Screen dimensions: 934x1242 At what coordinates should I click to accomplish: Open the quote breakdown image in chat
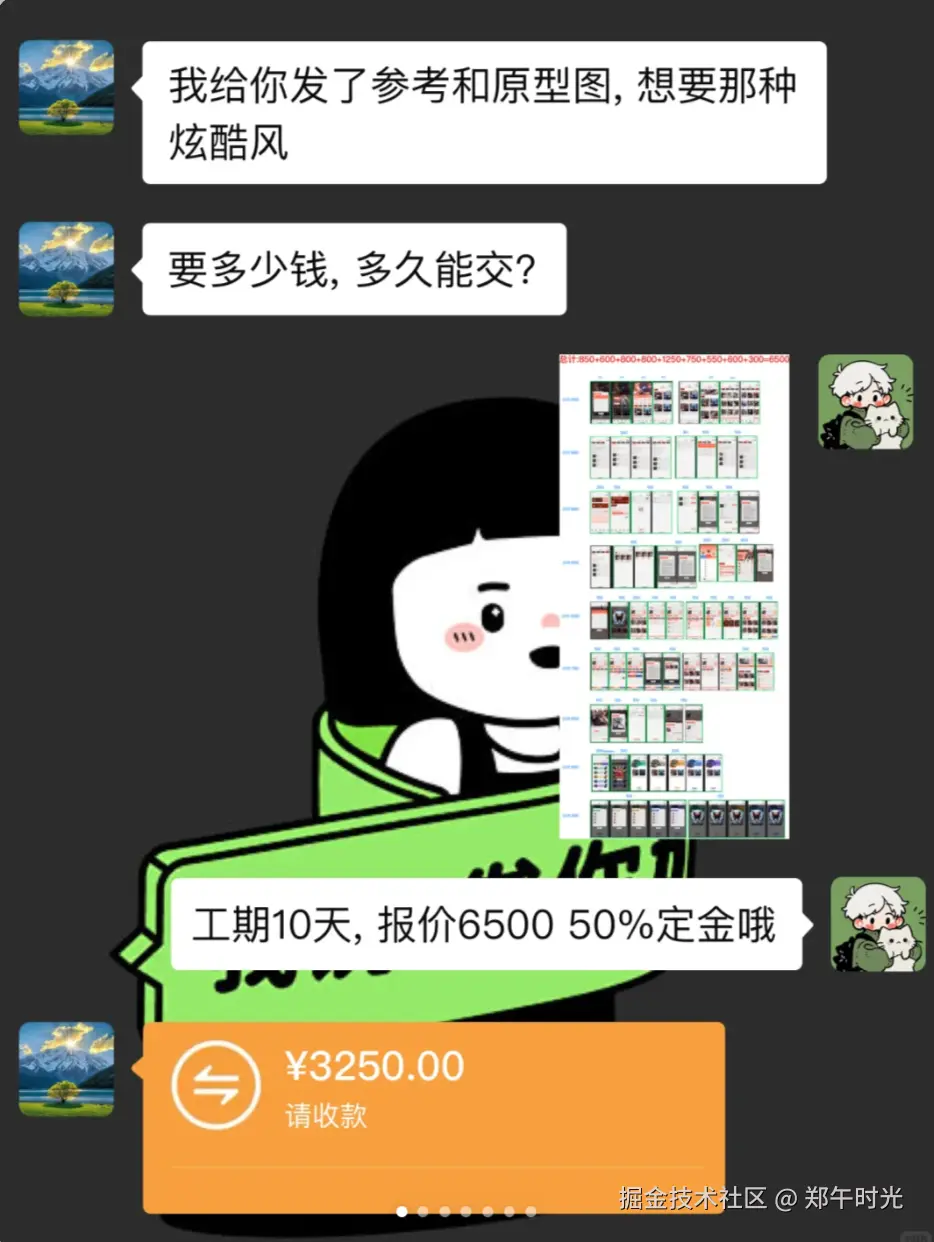(673, 595)
